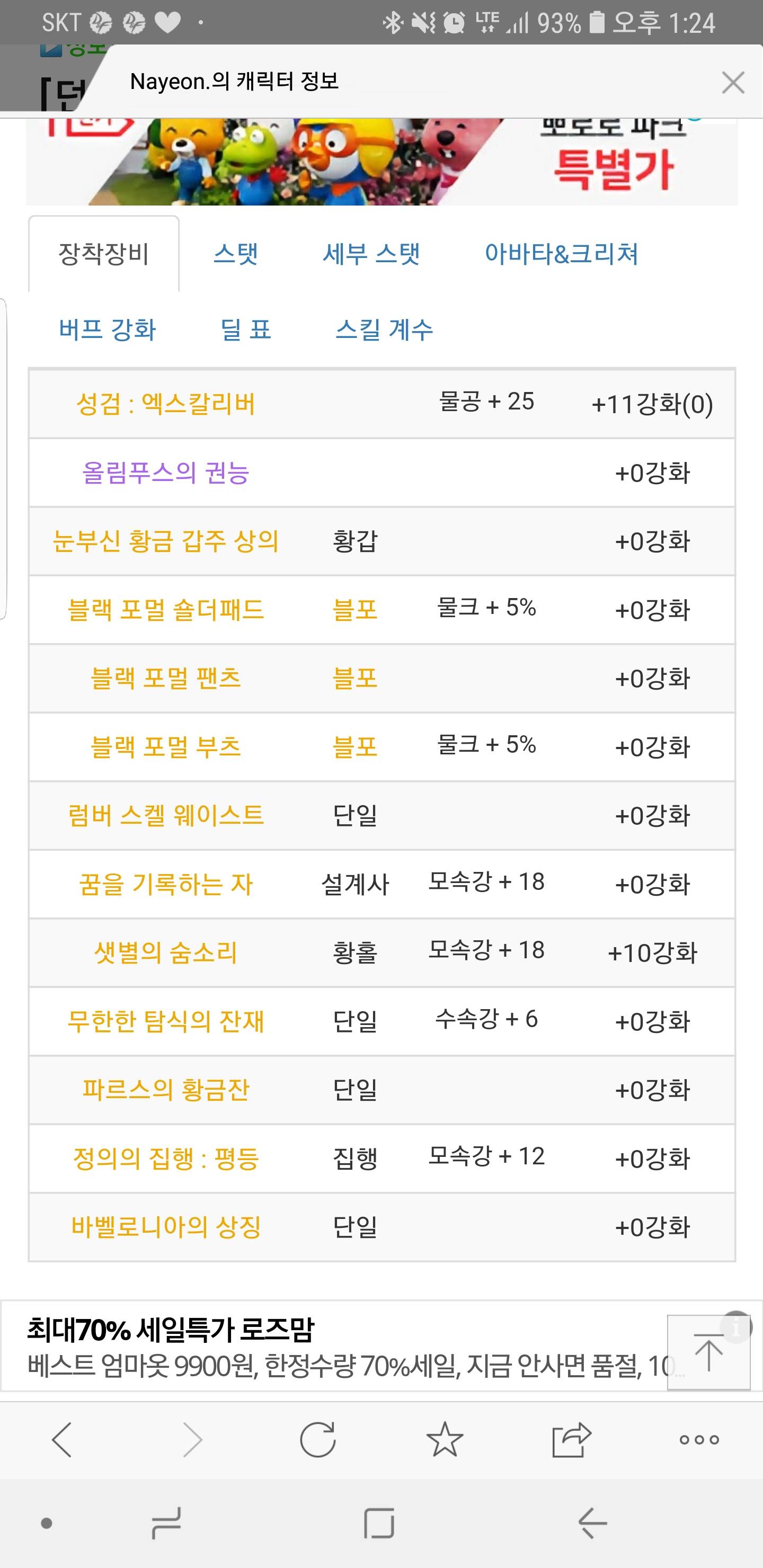Reload the page
Viewport: 763px width, 1568px height.
(318, 1440)
